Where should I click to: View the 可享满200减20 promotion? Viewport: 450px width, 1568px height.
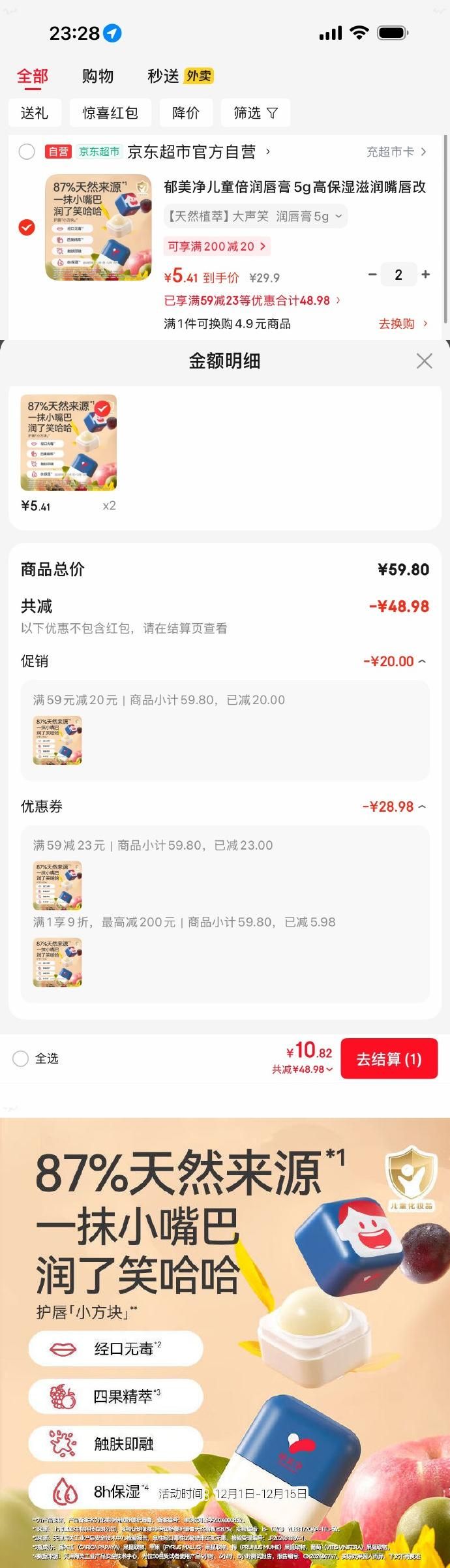(x=217, y=247)
